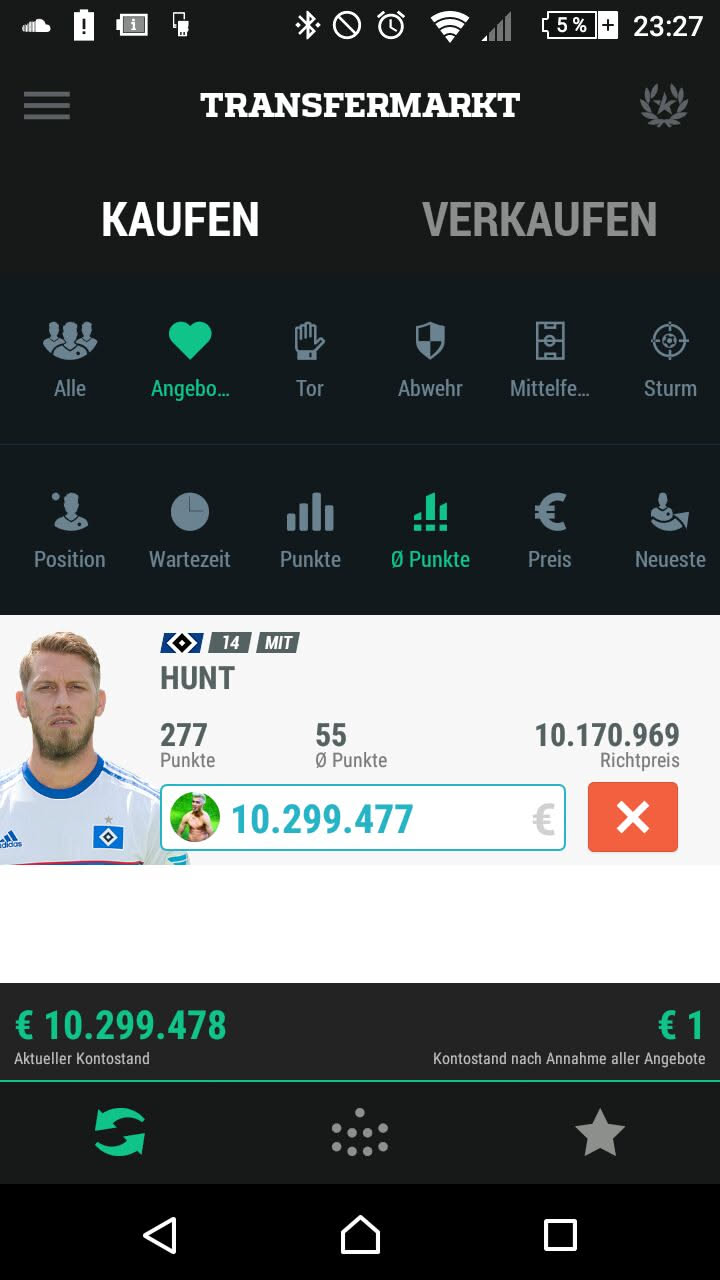Viewport: 720px width, 1280px height.
Task: Go back with the system back button
Action: click(x=160, y=1235)
